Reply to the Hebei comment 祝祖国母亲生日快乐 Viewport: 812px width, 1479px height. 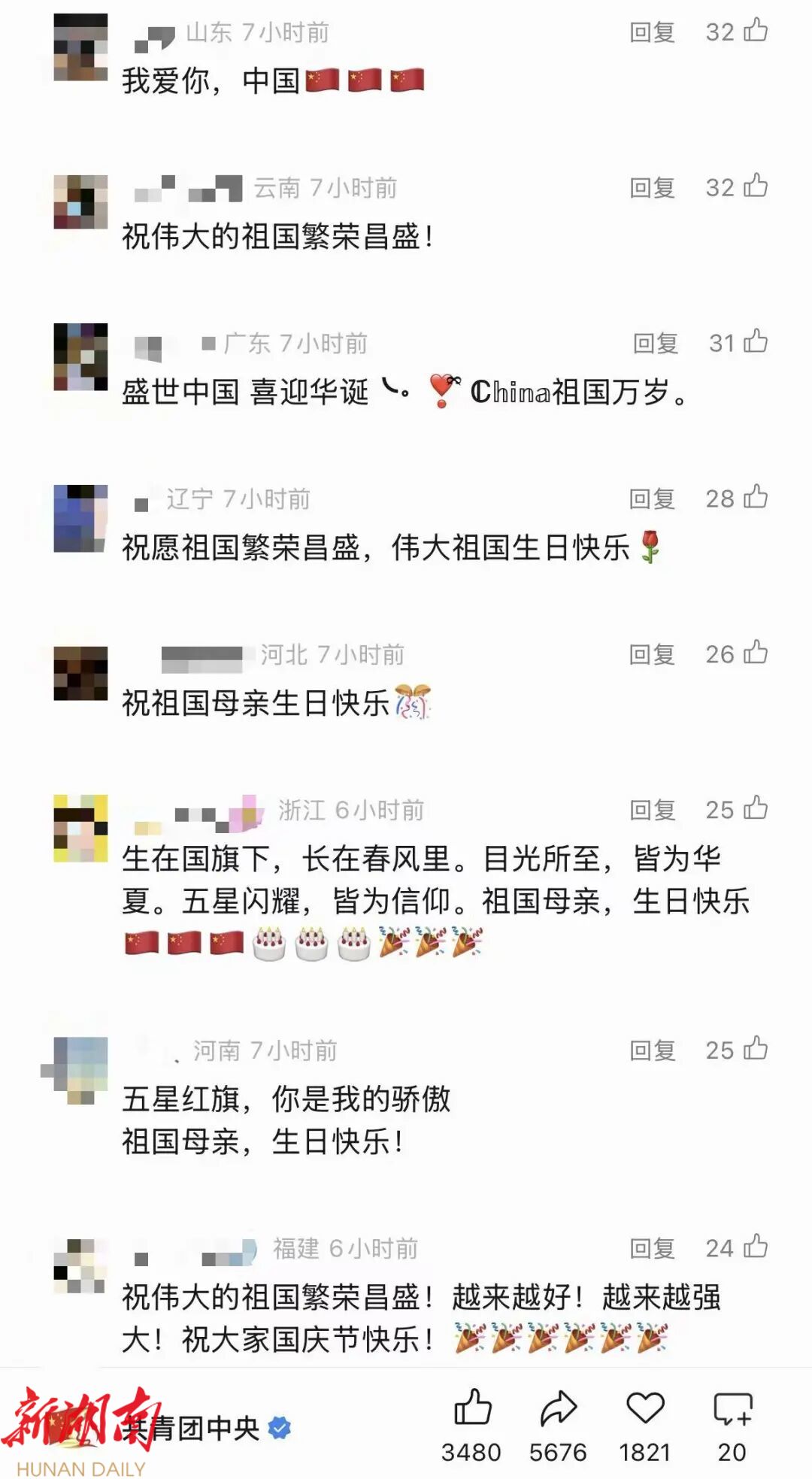pyautogui.click(x=652, y=655)
